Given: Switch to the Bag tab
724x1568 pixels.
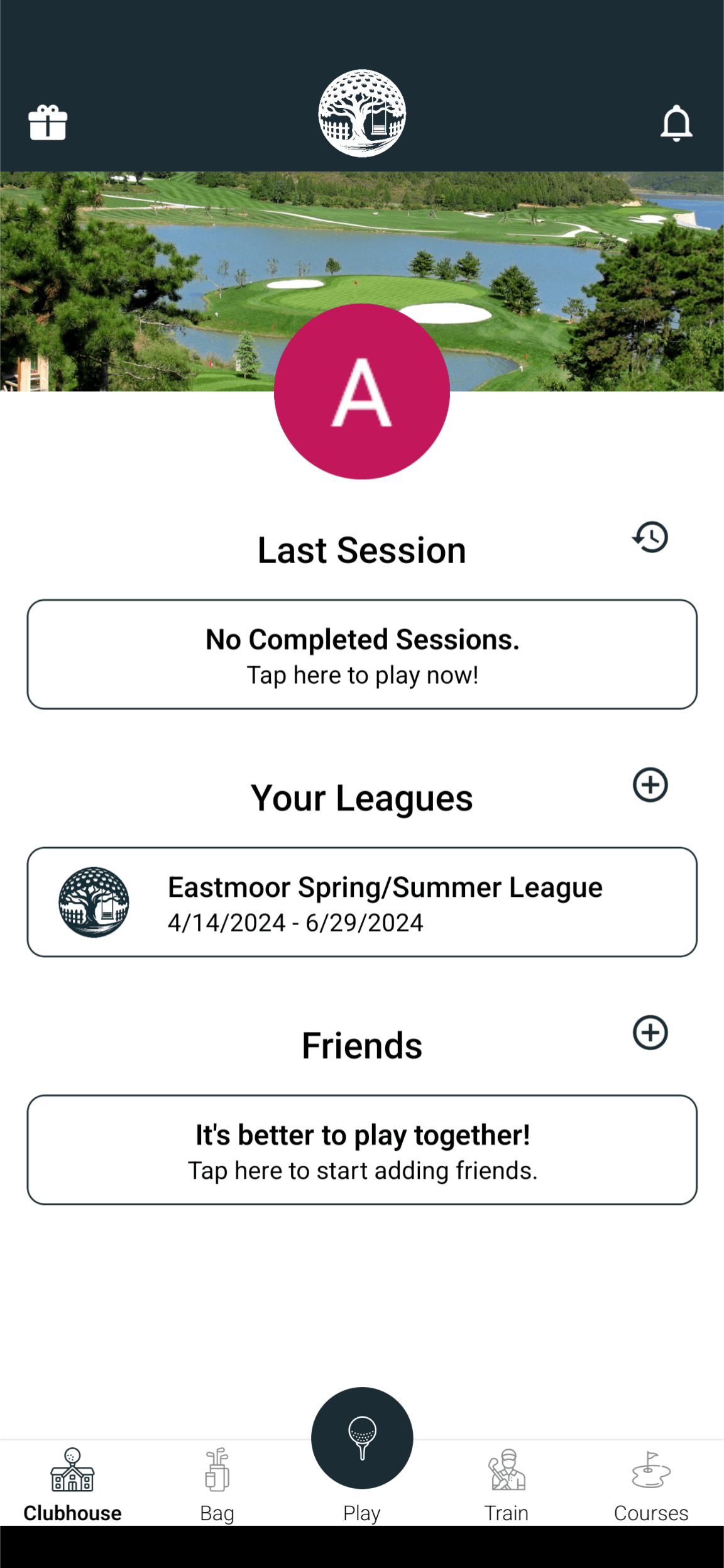Looking at the screenshot, I should click(x=217, y=1484).
